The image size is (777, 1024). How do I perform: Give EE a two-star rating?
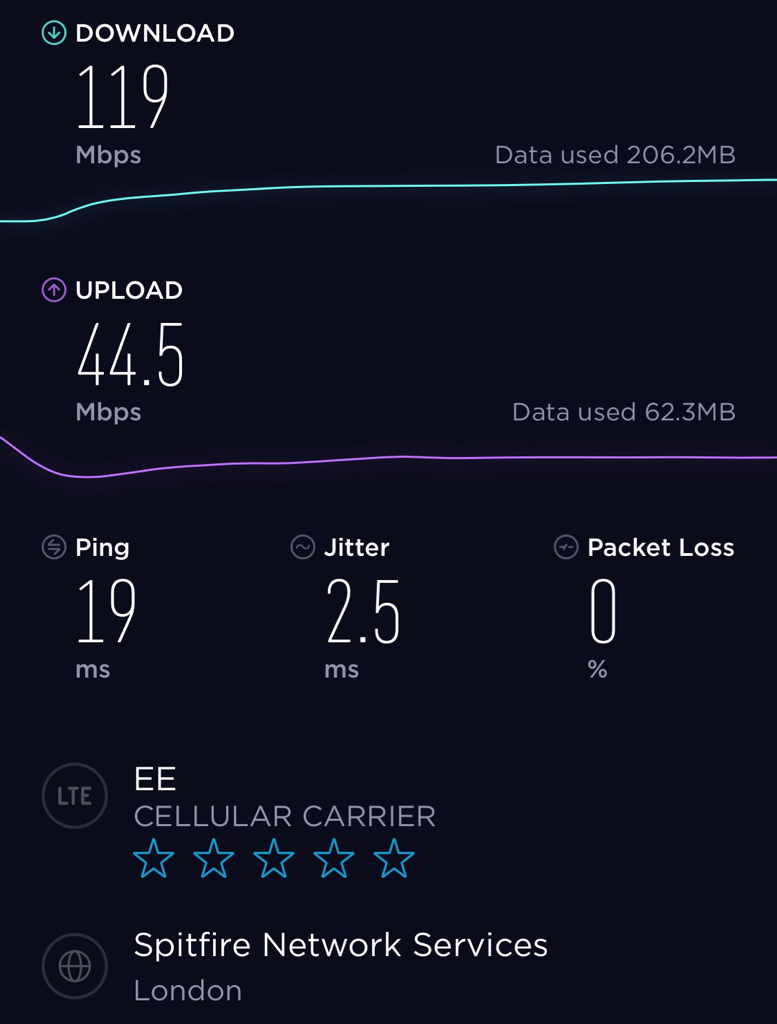214,859
